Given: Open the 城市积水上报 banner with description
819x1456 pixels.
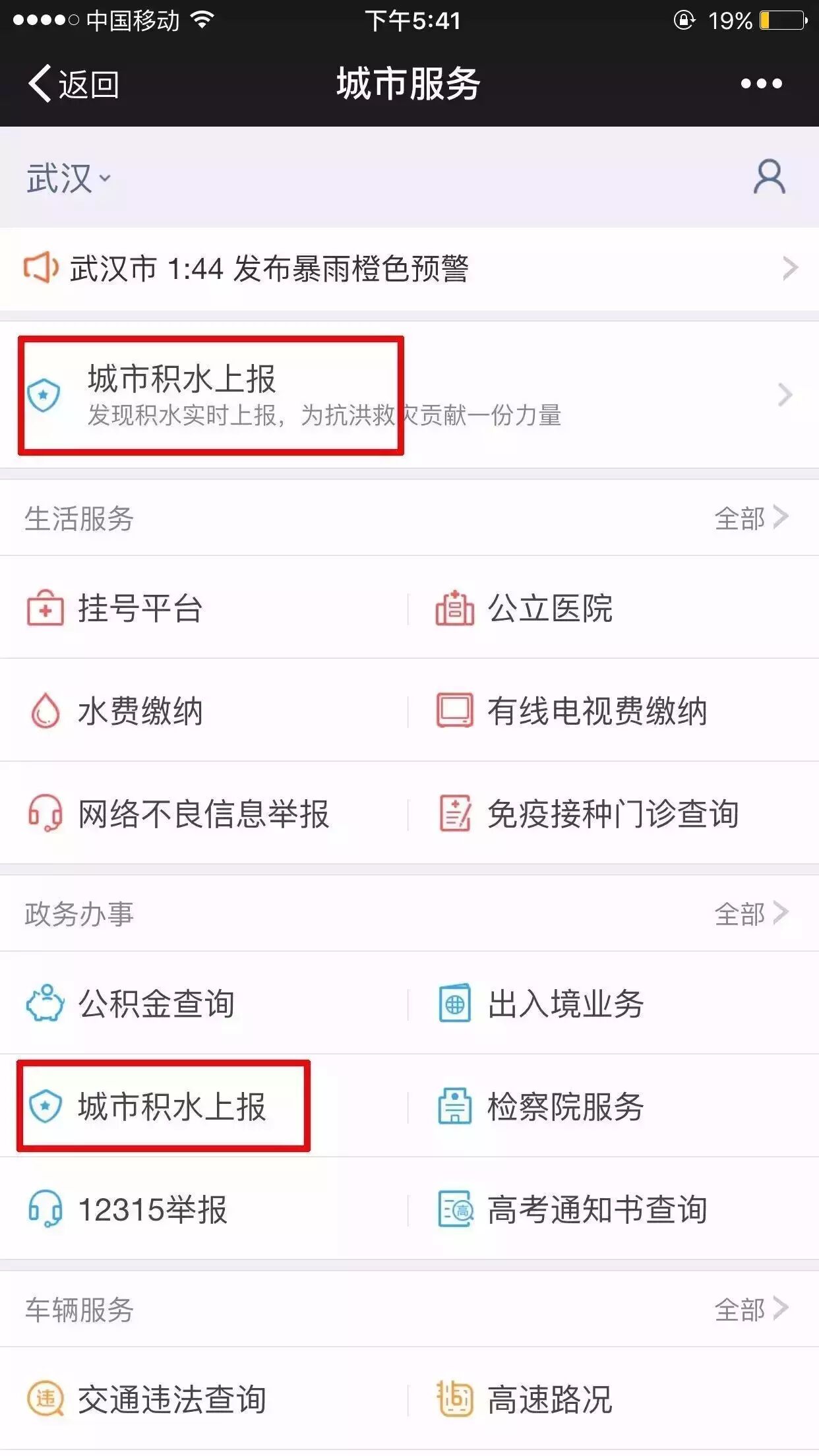Looking at the screenshot, I should tap(409, 395).
